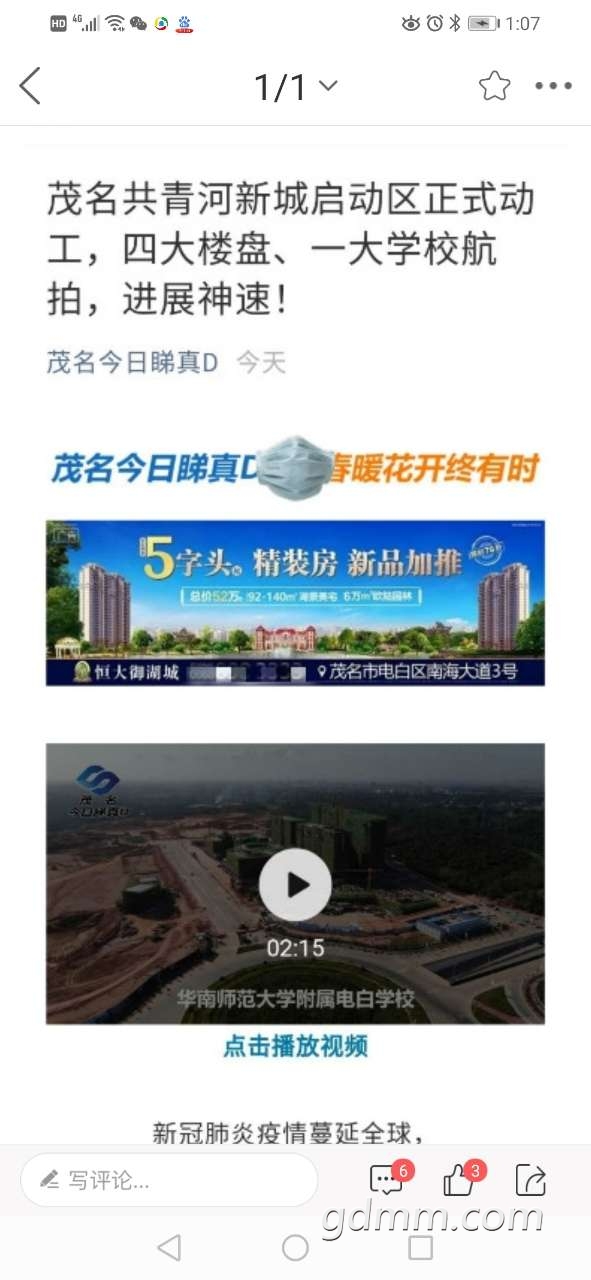Viewport: 591px width, 1280px height.
Task: Tap the 写评论 comment input box
Action: pyautogui.click(x=169, y=1181)
